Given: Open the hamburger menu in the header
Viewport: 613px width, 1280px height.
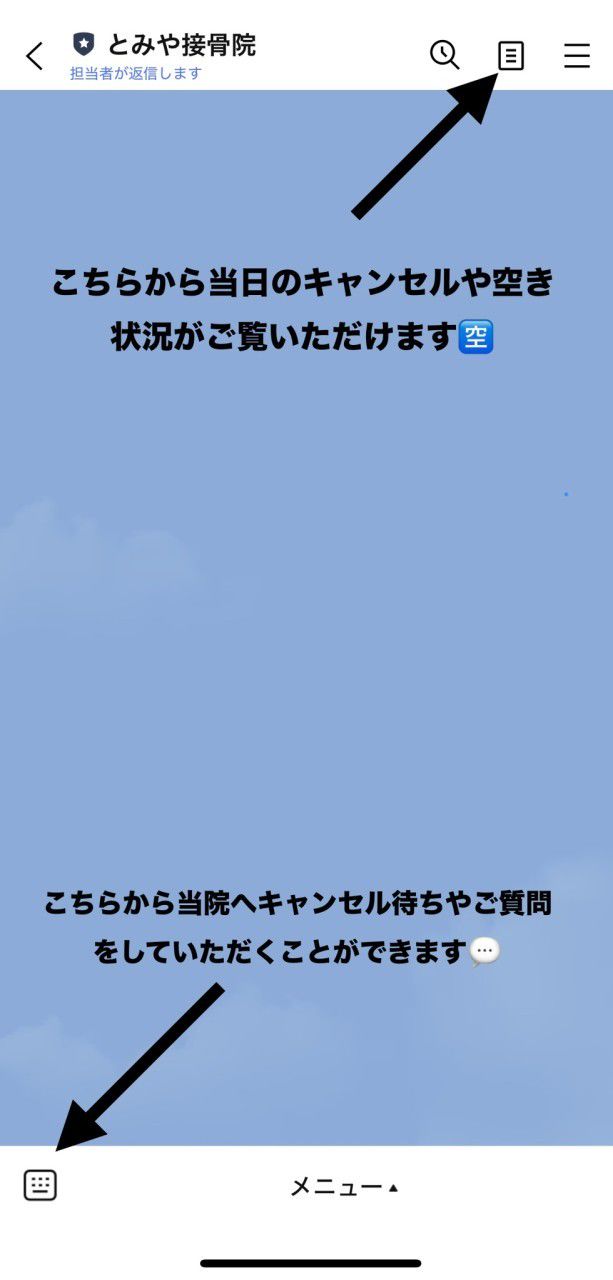Looking at the screenshot, I should pos(577,56).
